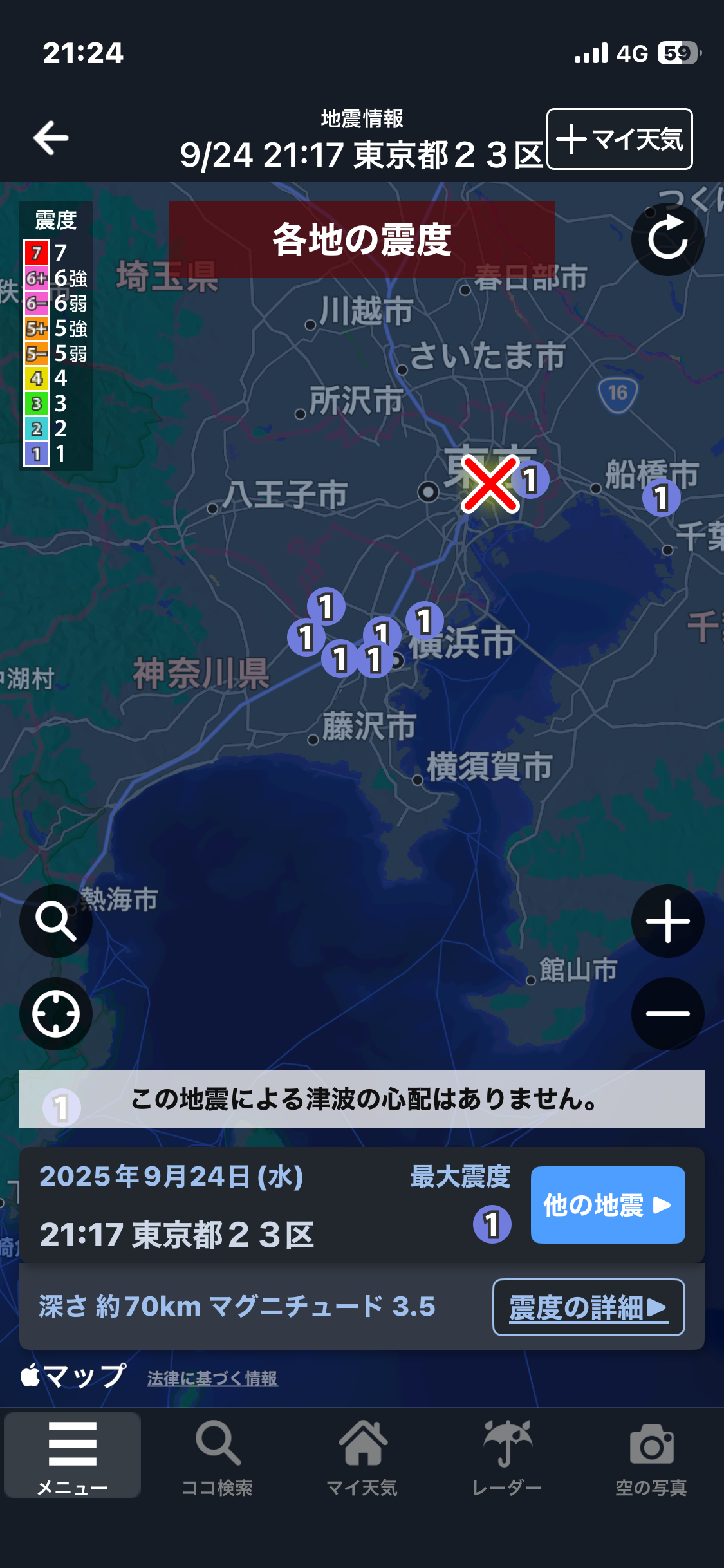Go back using the arrow icon
The image size is (724, 1568).
tap(51, 138)
